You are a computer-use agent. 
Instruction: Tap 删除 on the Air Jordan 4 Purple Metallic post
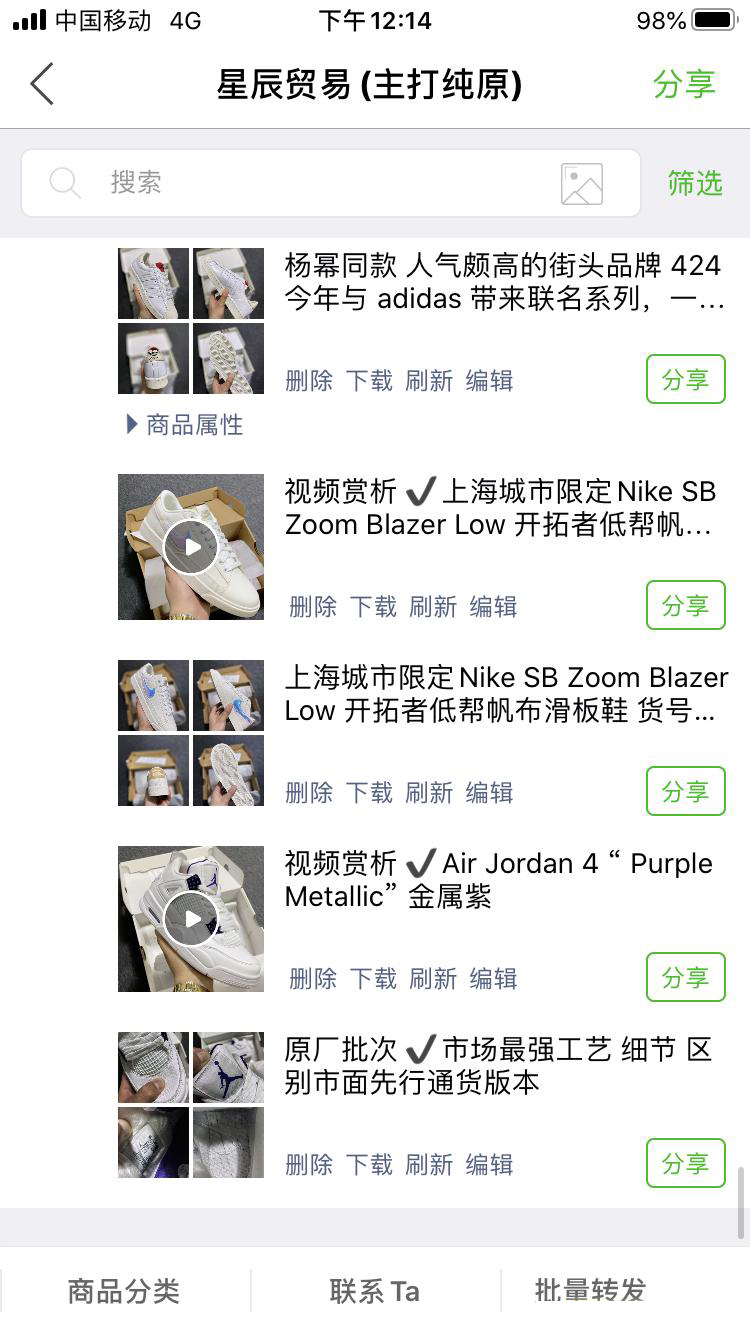point(313,979)
